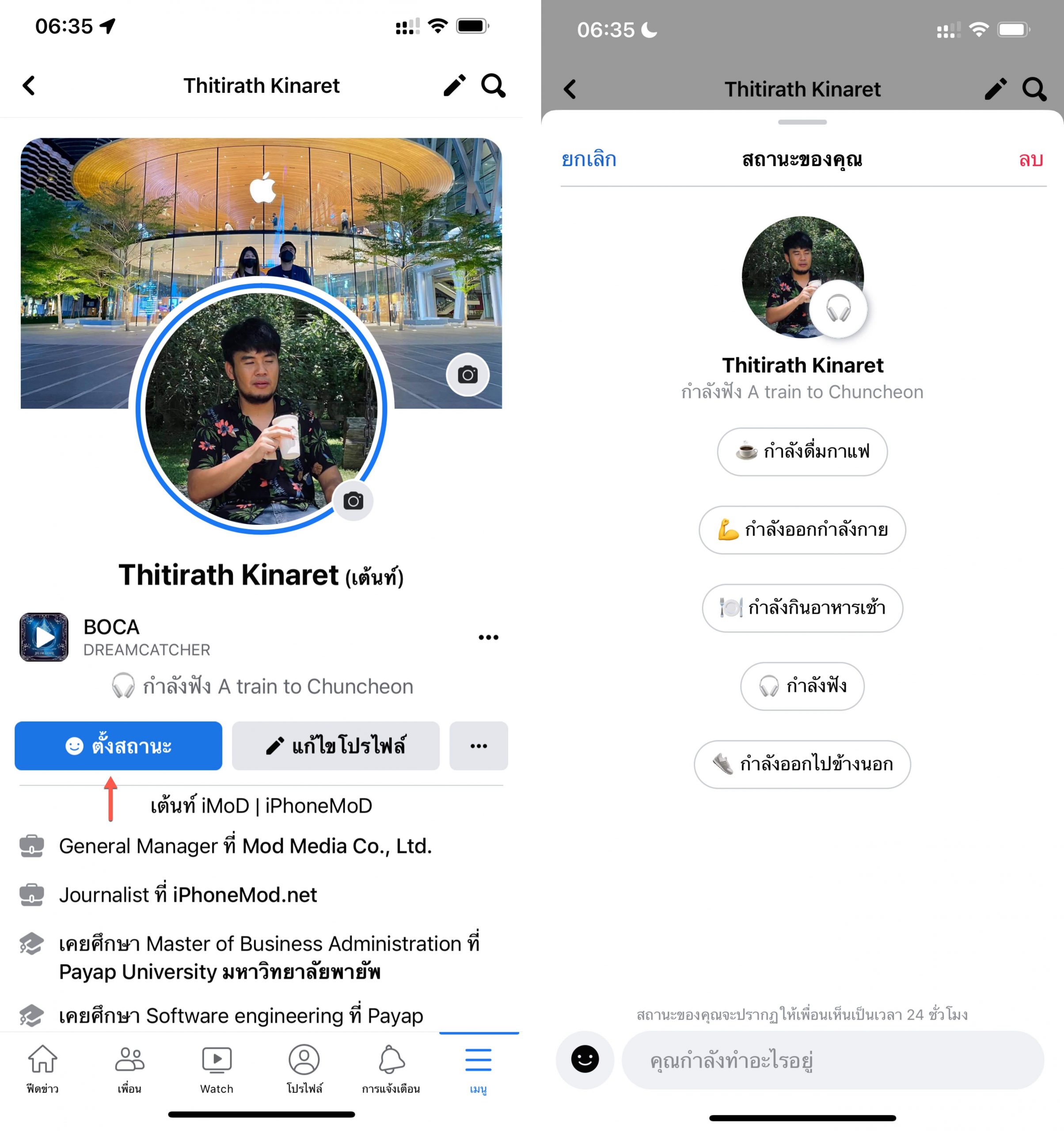Select the กำลังดื่มกาแฟ status chip

click(802, 452)
